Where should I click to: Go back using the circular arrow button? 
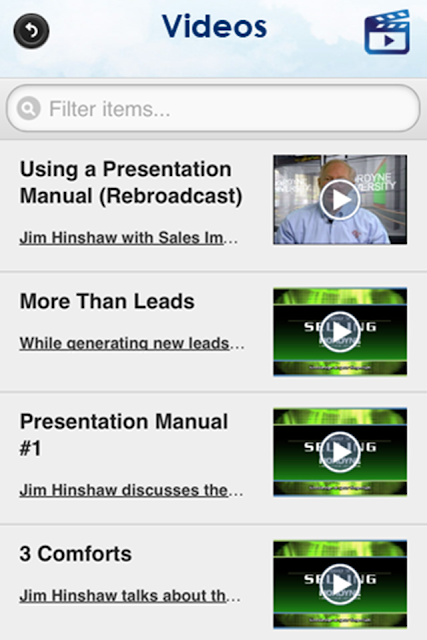[x=31, y=31]
